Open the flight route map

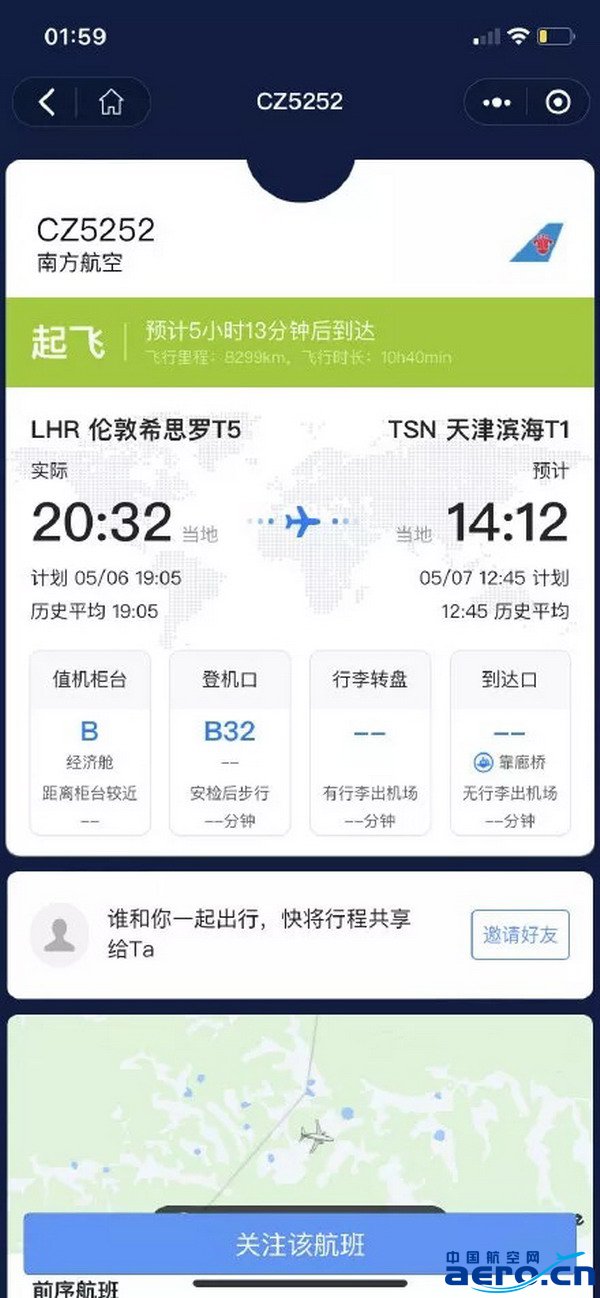(300, 1110)
